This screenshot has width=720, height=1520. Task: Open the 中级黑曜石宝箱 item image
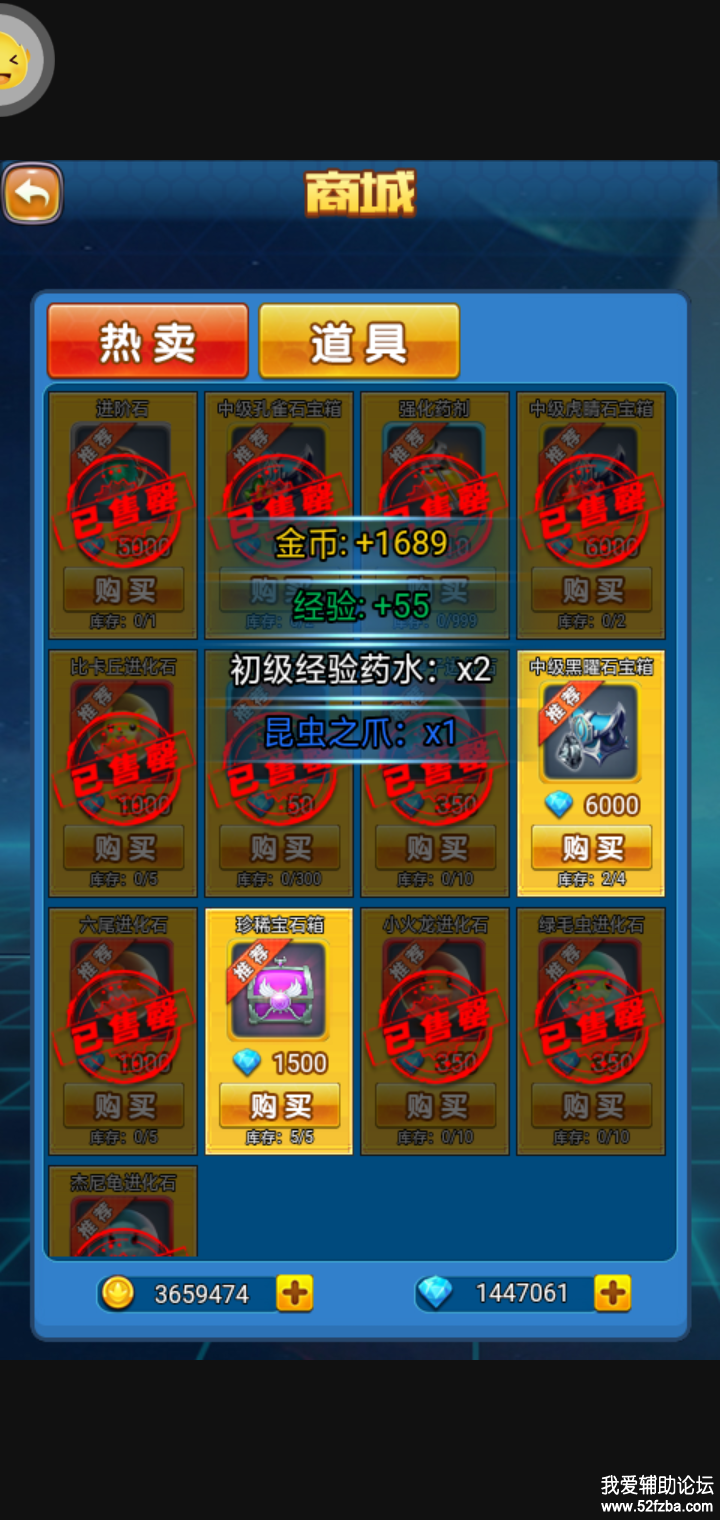pyautogui.click(x=591, y=733)
